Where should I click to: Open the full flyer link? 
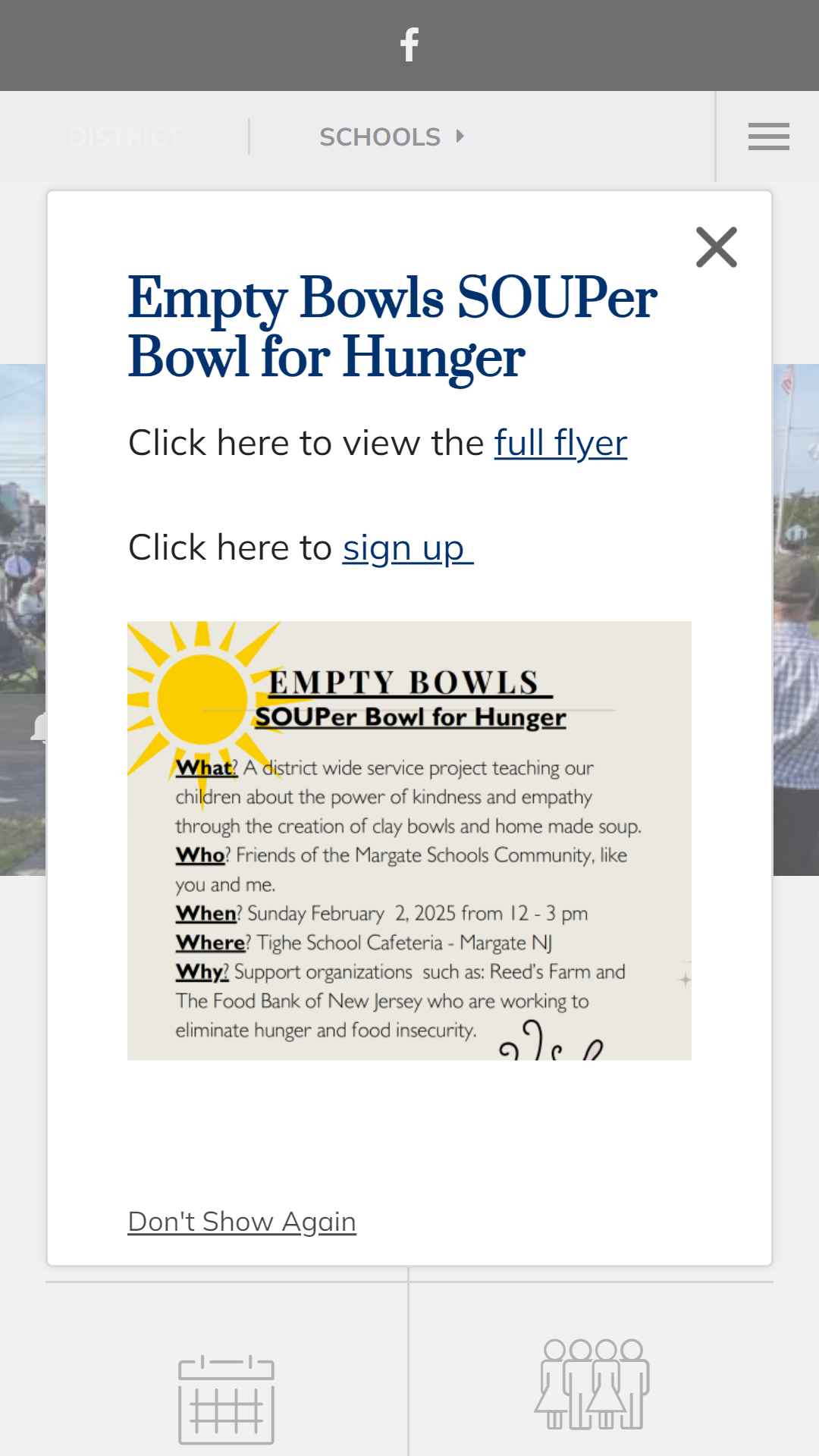(560, 444)
